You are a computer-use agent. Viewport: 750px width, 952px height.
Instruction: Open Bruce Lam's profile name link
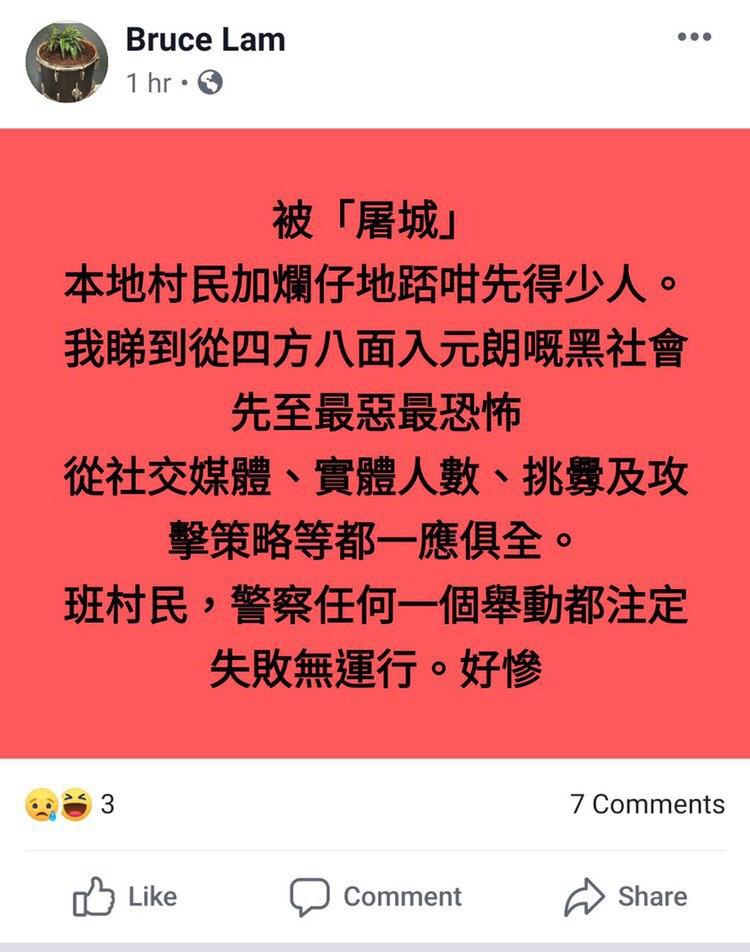coord(205,40)
